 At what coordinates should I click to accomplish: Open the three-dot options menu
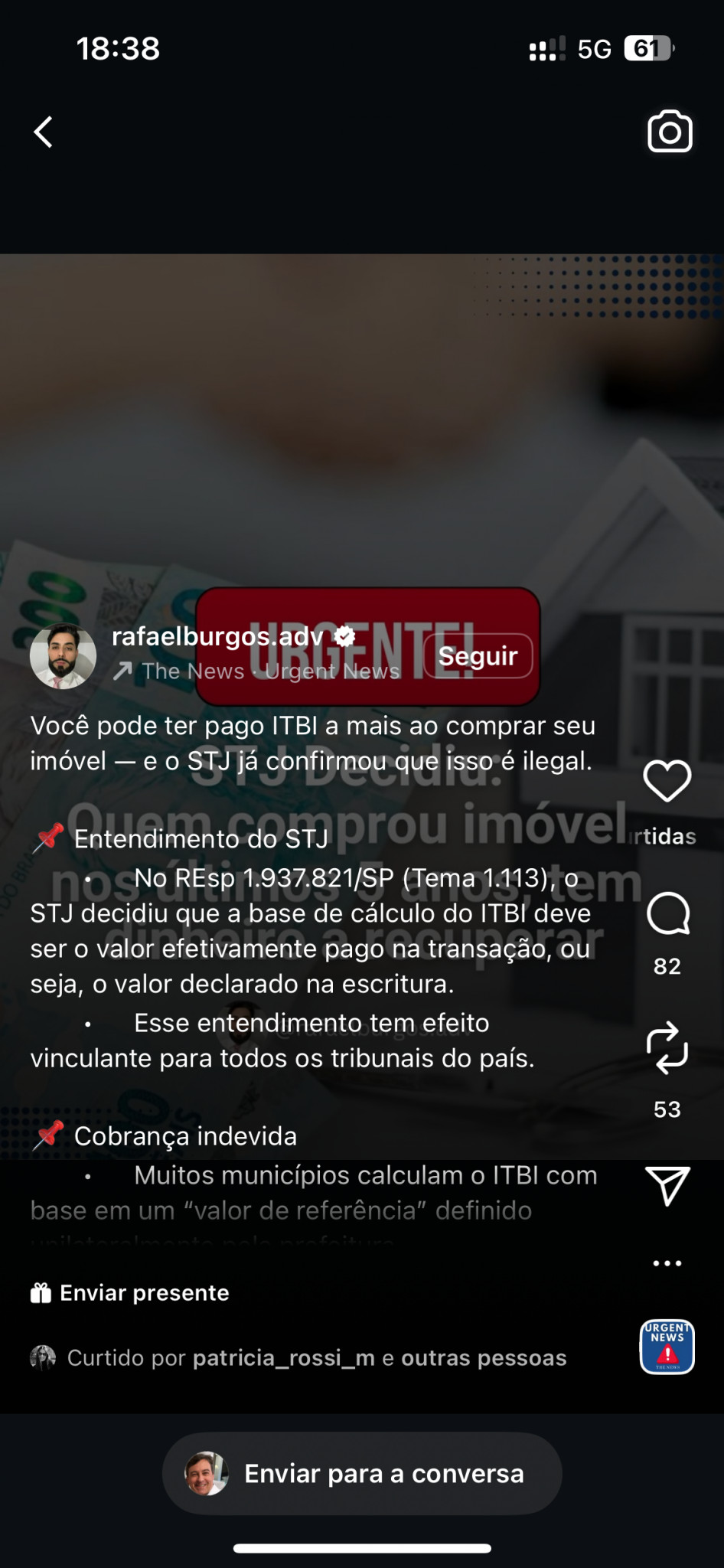[667, 1263]
